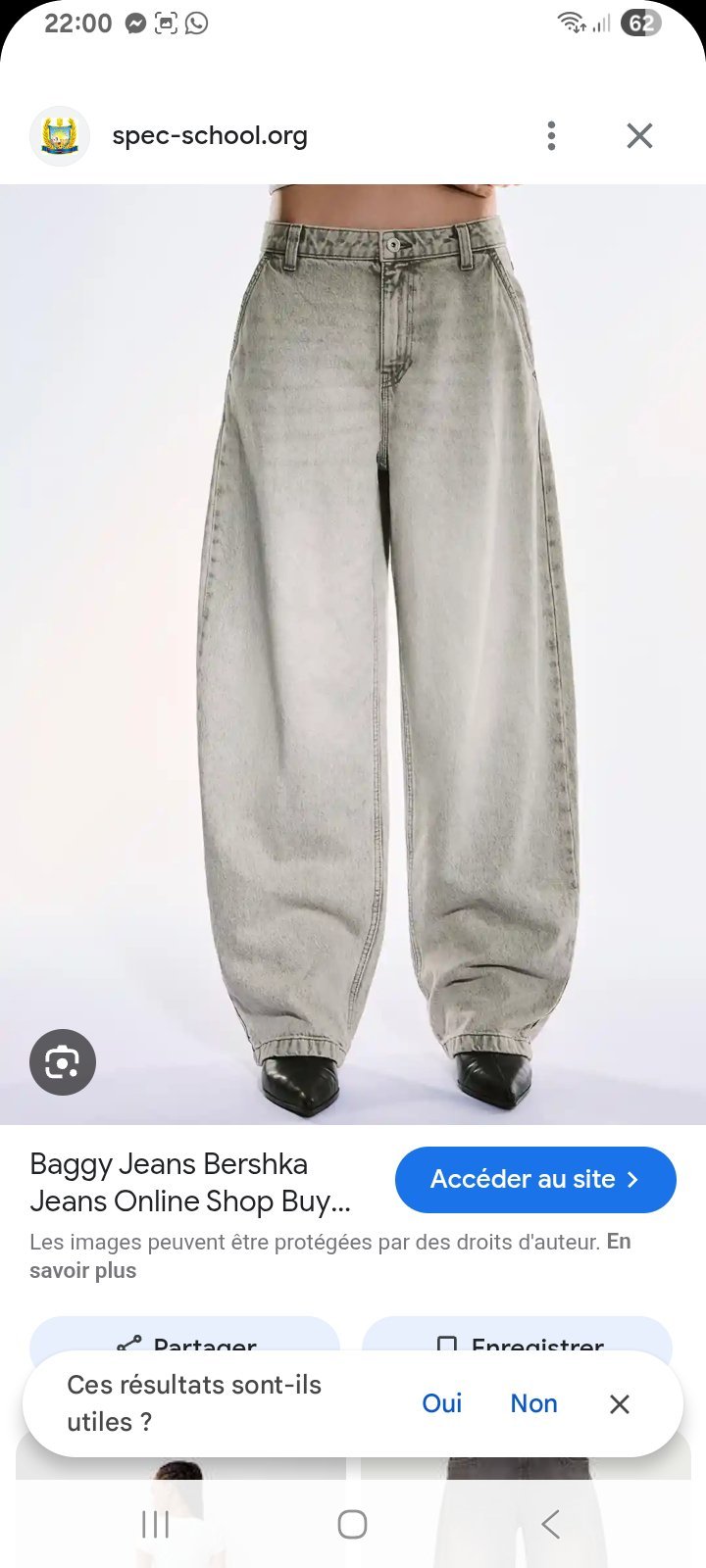Image resolution: width=706 pixels, height=1568 pixels.
Task: Close the image viewer with X
Action: pyautogui.click(x=639, y=135)
